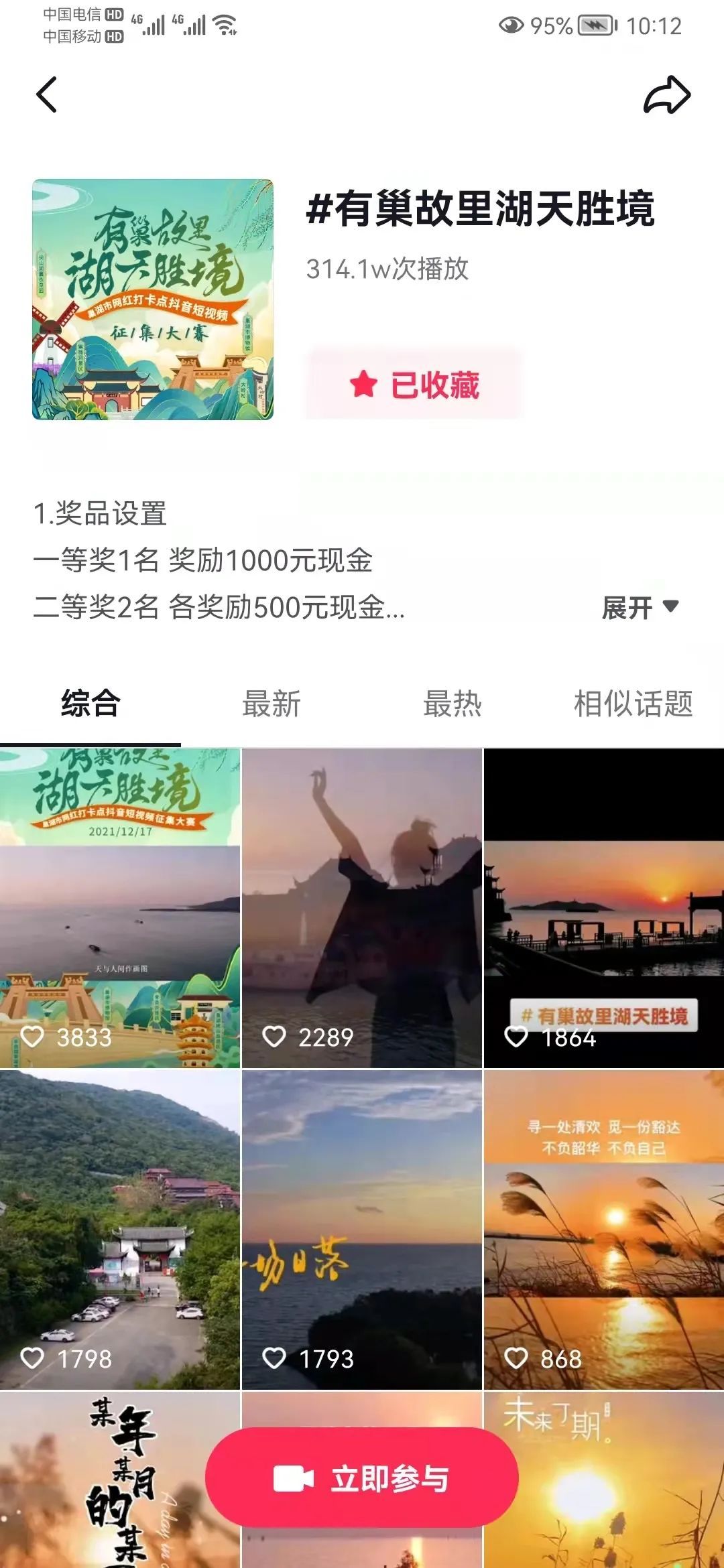Viewport: 724px width, 1568px height.
Task: Expand the prize description with 展开
Action: click(640, 607)
